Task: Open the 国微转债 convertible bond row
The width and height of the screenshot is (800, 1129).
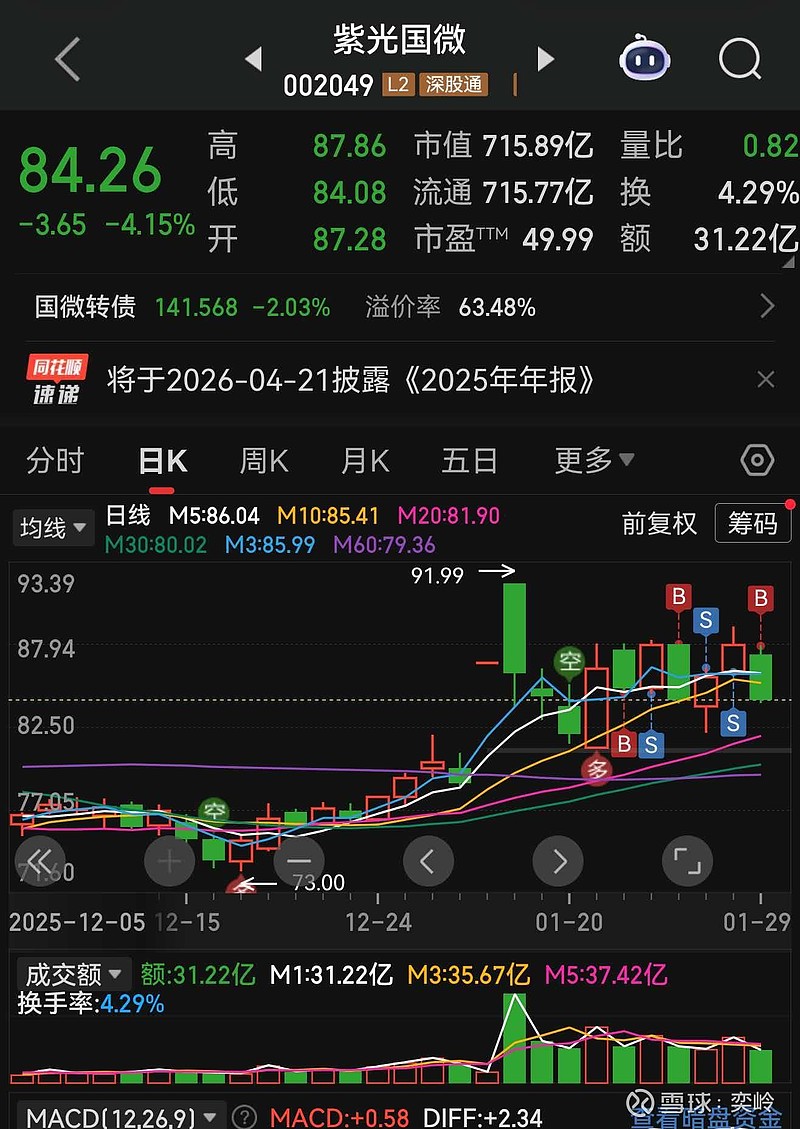Action: pyautogui.click(x=400, y=307)
